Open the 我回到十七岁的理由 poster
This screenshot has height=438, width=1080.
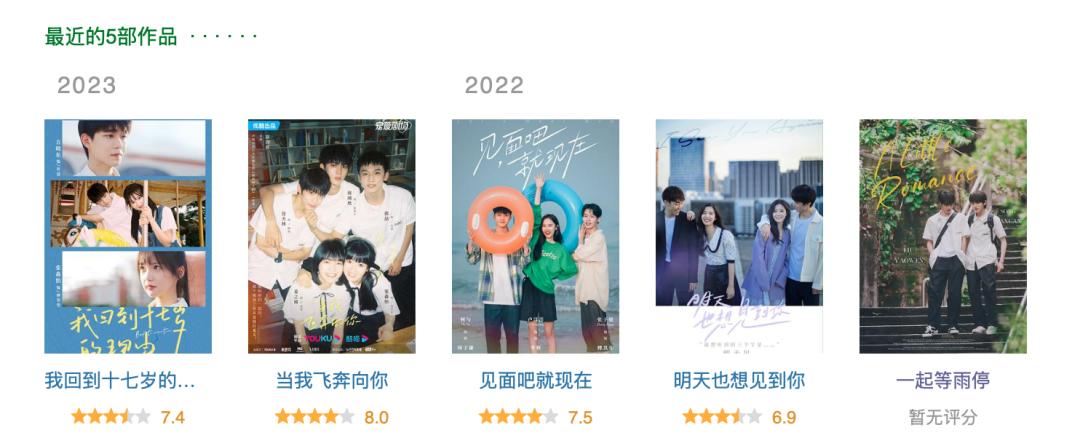(x=128, y=236)
